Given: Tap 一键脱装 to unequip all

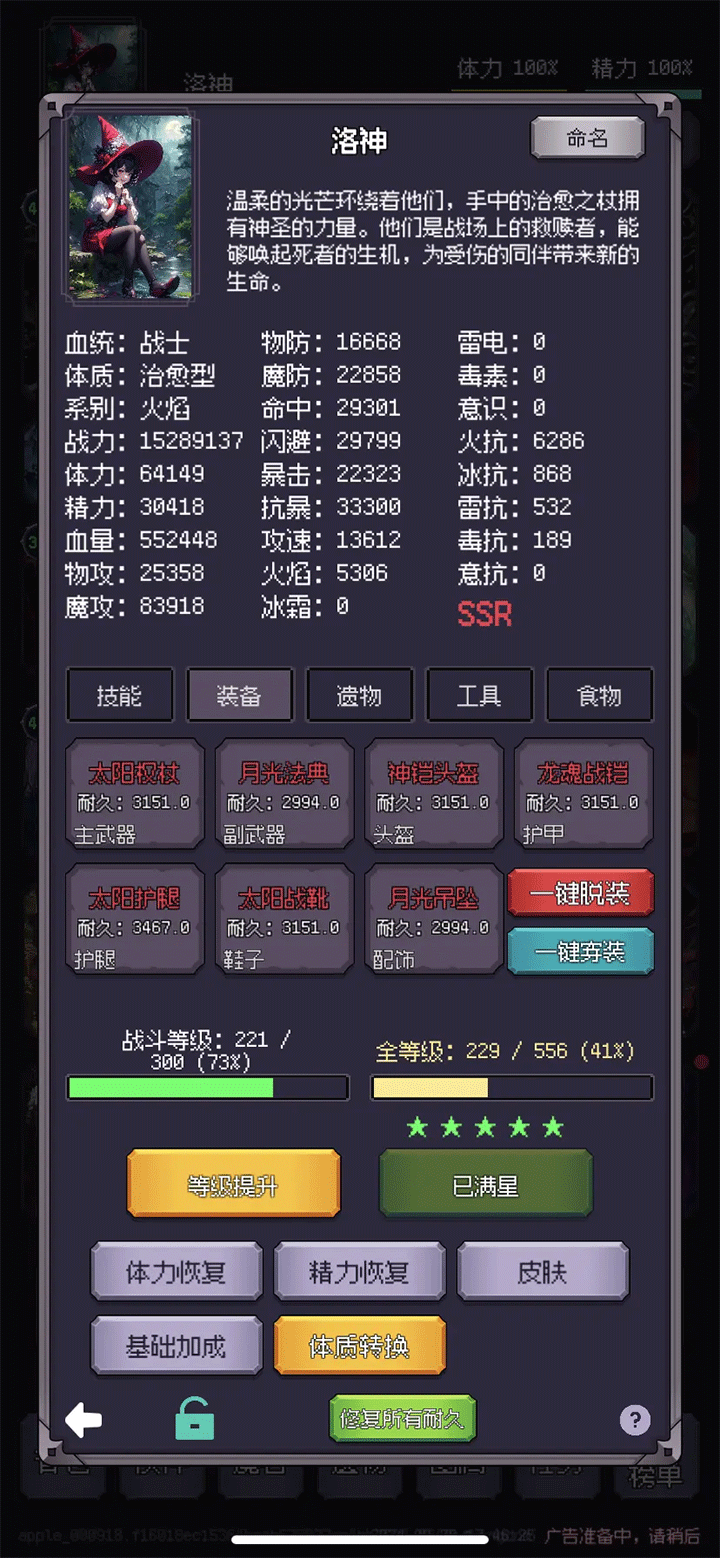Looking at the screenshot, I should pyautogui.click(x=581, y=893).
